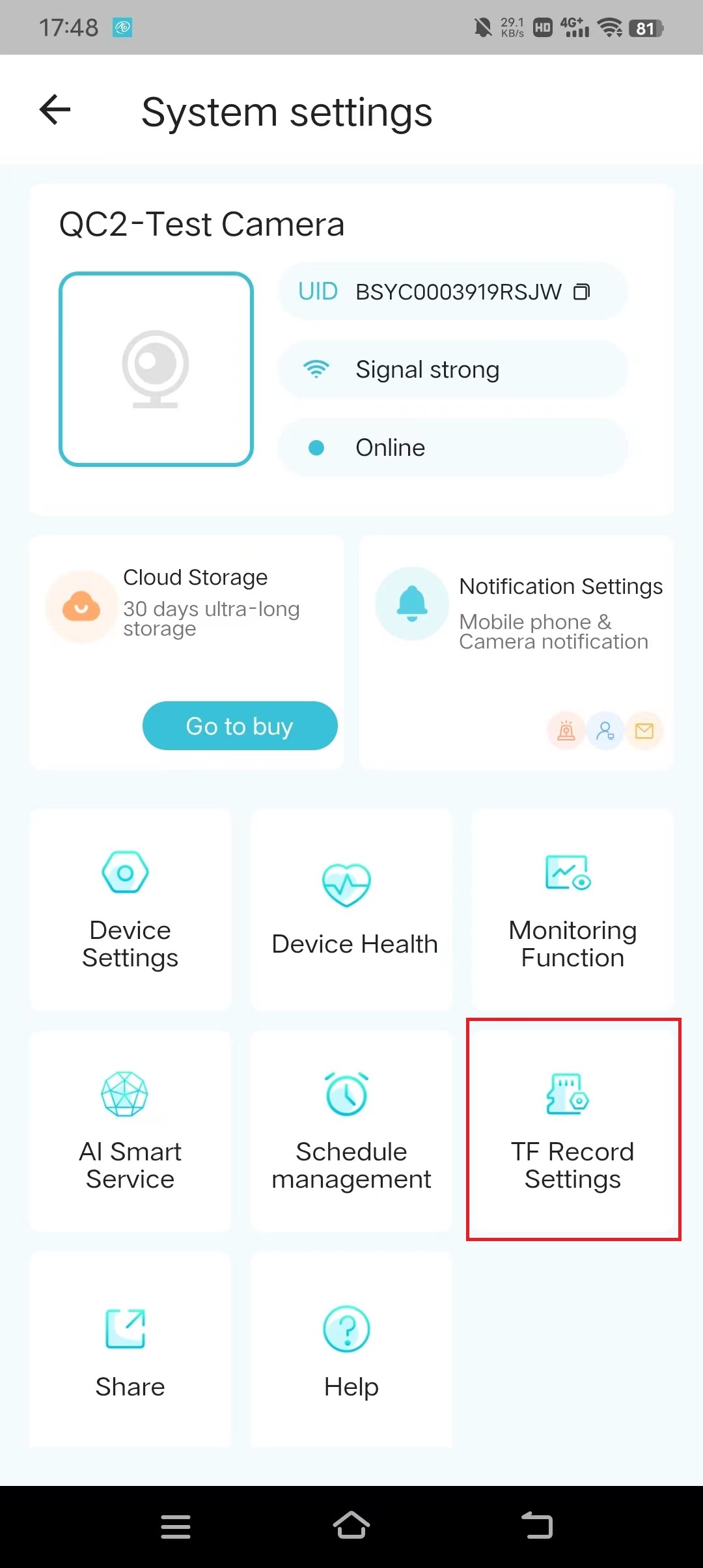Copy the camera UID
Image resolution: width=703 pixels, height=1568 pixels.
581,292
